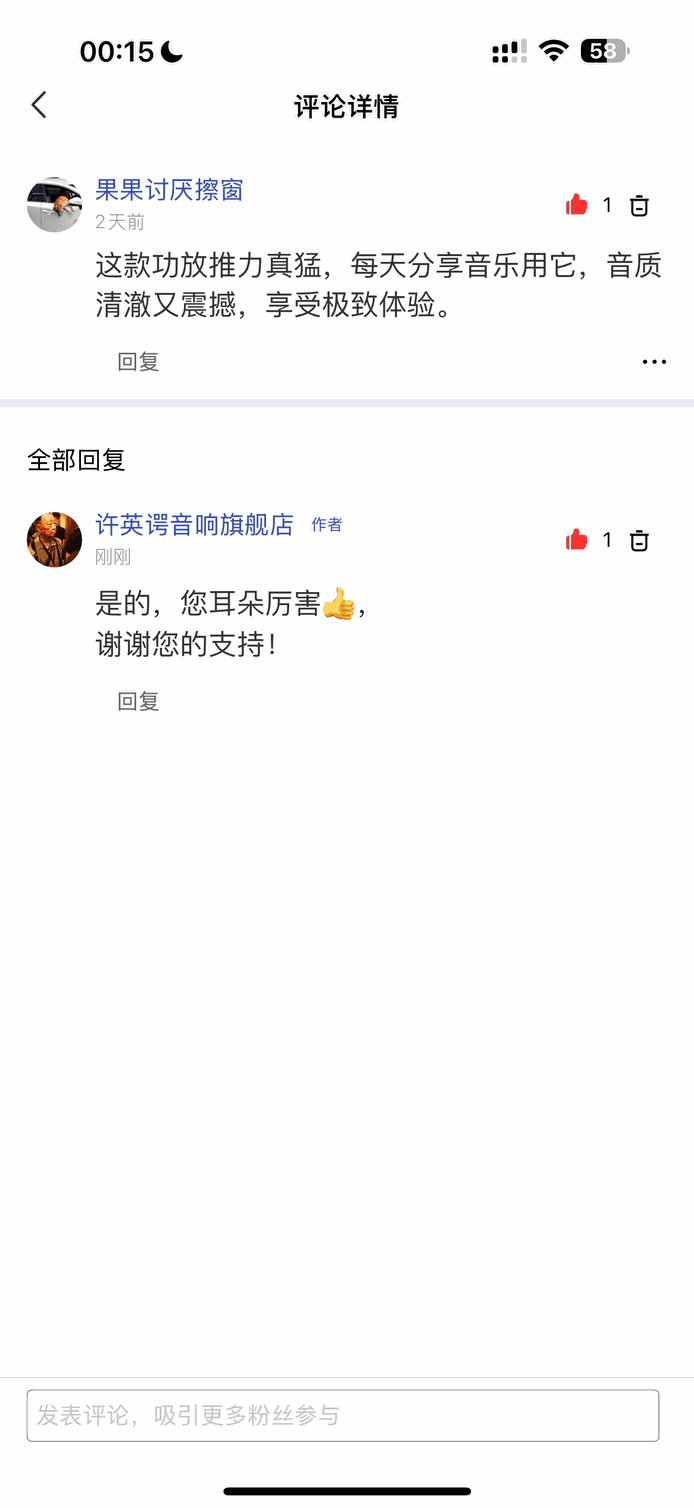Viewport: 694px width, 1508px height.
Task: View 果果讨厌擦窗's avatar
Action: 54,205
